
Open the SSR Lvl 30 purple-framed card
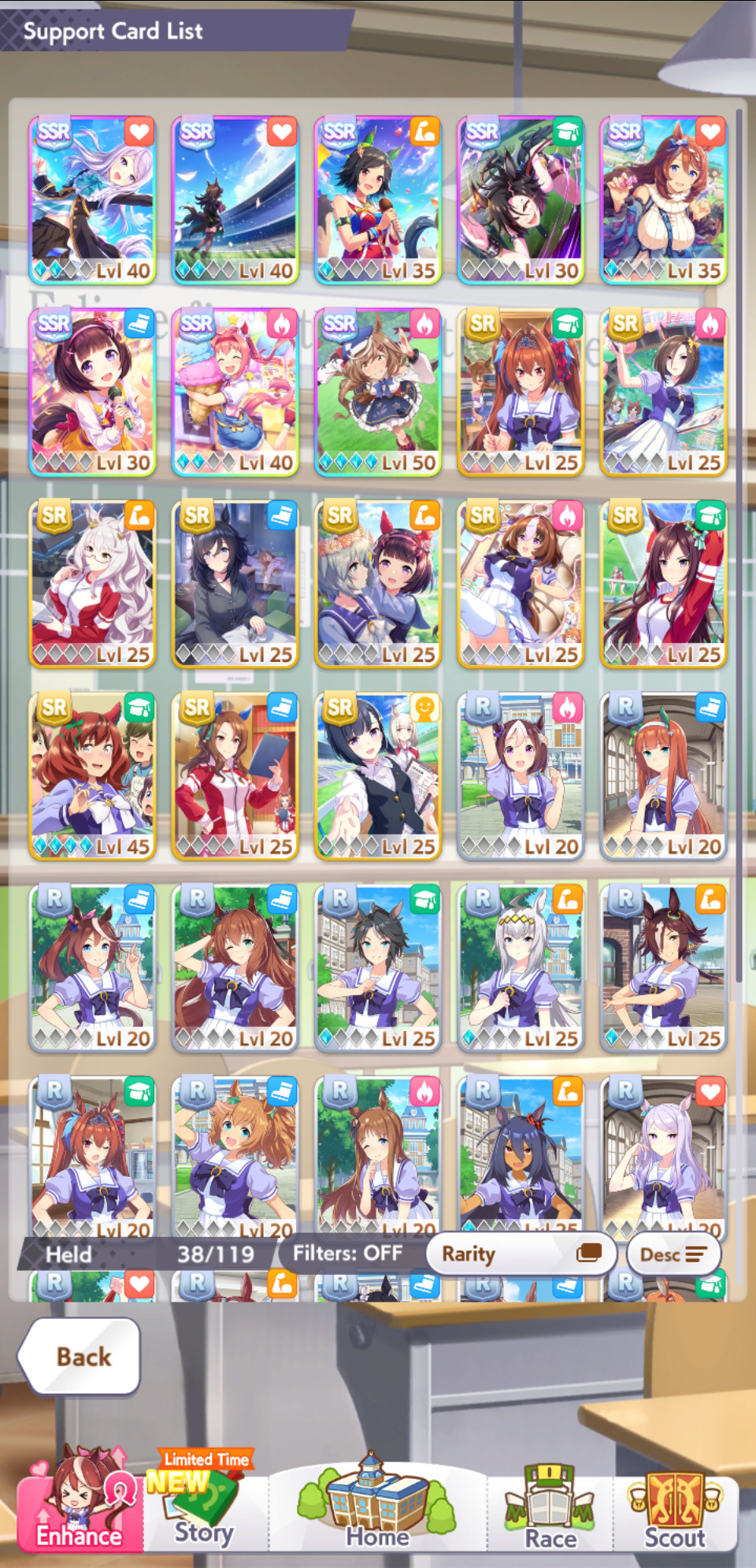(521, 200)
